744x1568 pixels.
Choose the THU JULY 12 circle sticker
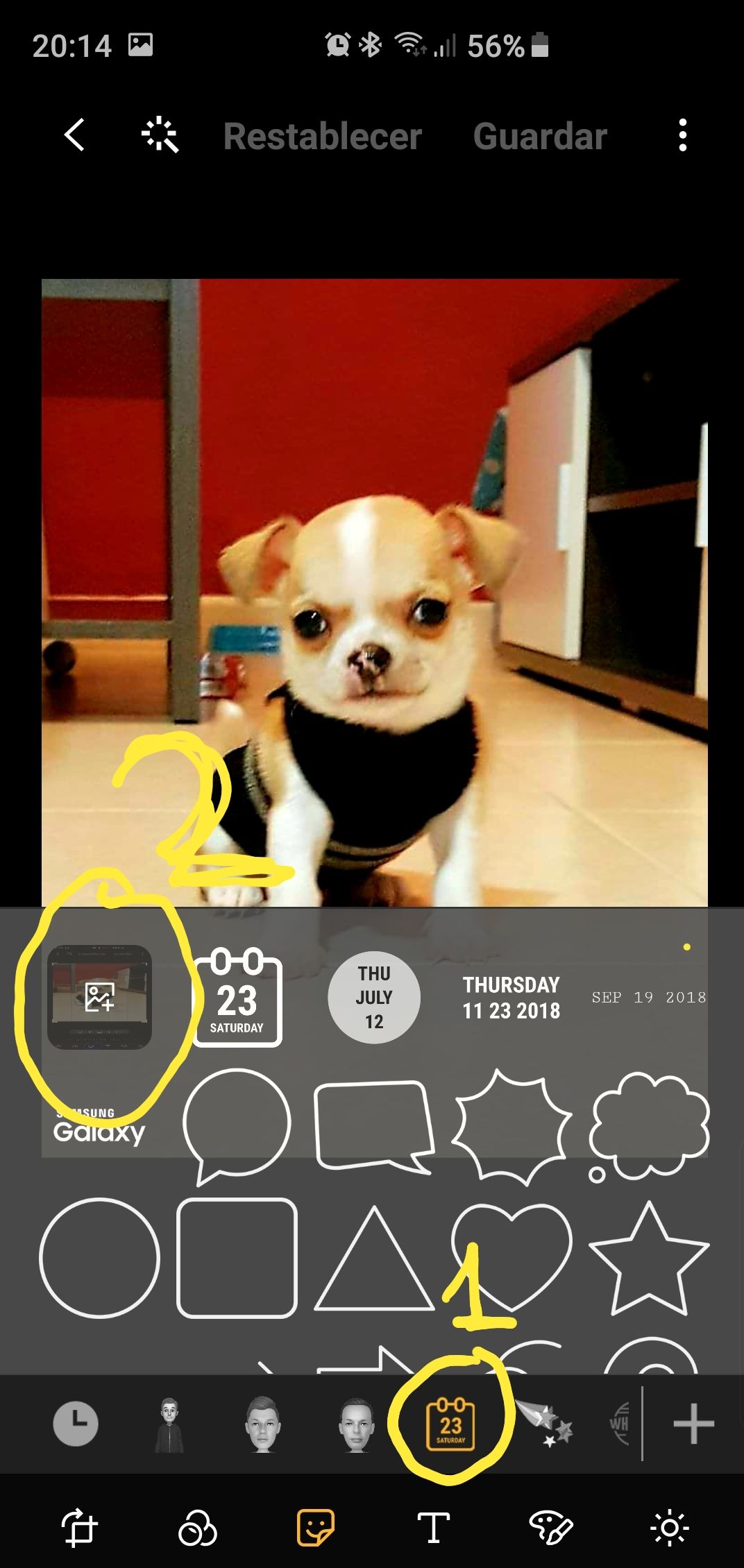374,997
